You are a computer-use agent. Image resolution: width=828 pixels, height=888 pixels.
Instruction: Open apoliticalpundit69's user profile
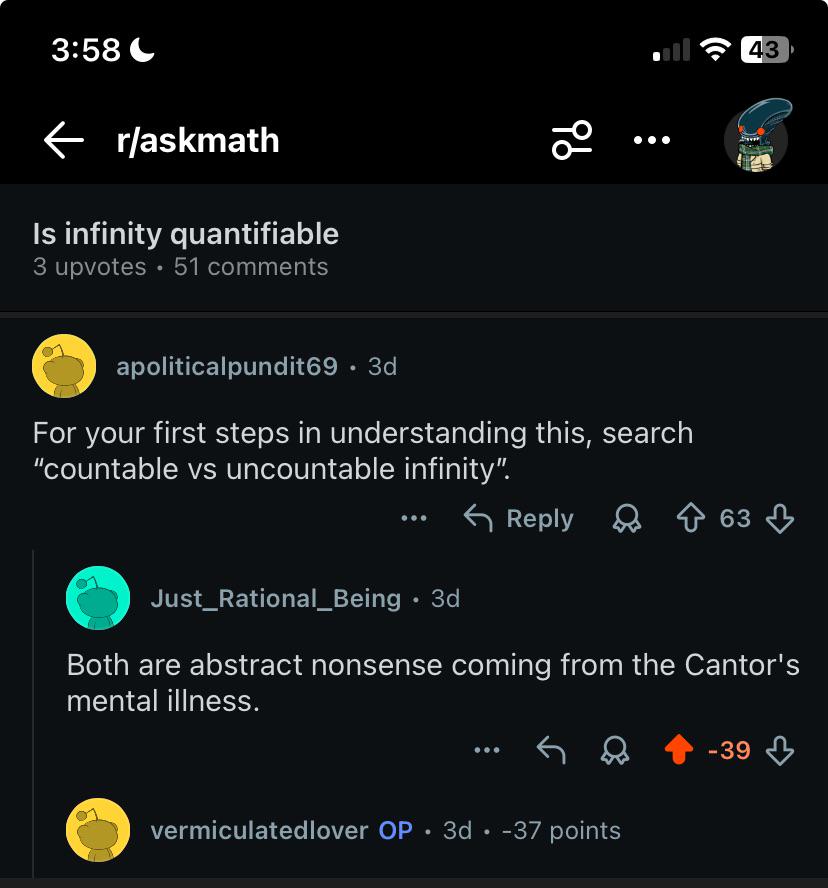[229, 366]
